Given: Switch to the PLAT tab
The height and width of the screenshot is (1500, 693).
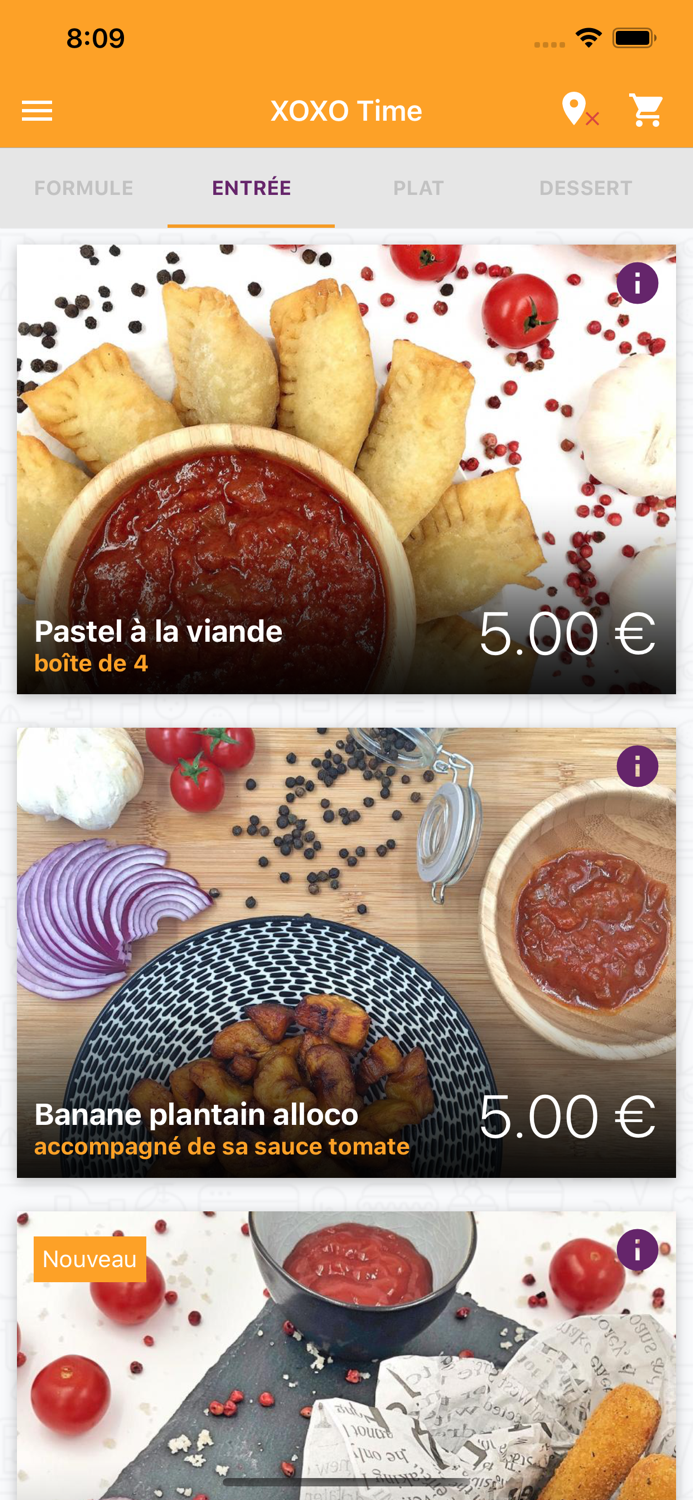Looking at the screenshot, I should point(418,188).
